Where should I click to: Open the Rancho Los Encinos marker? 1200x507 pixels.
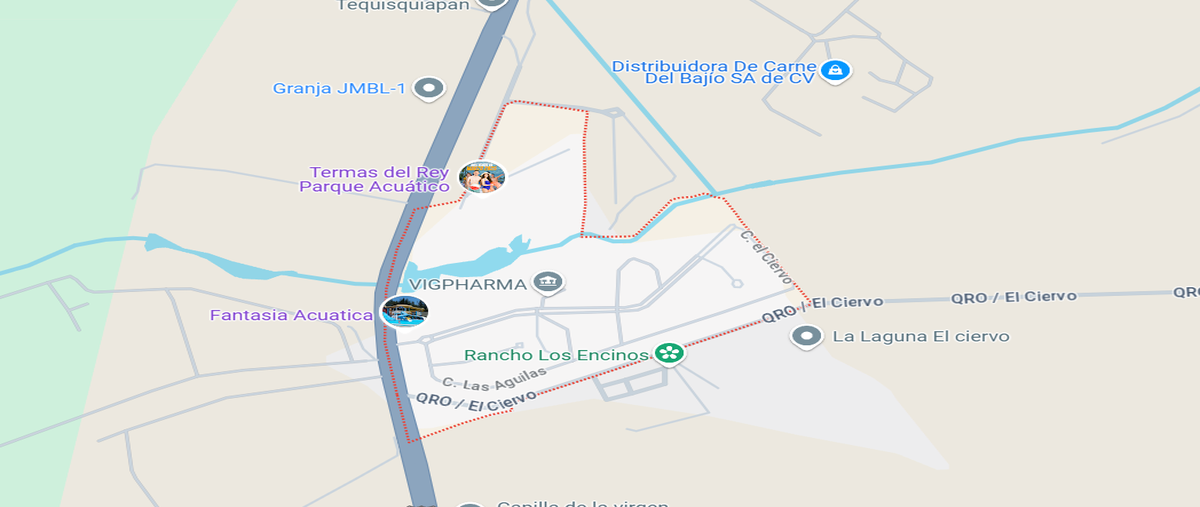click(669, 353)
